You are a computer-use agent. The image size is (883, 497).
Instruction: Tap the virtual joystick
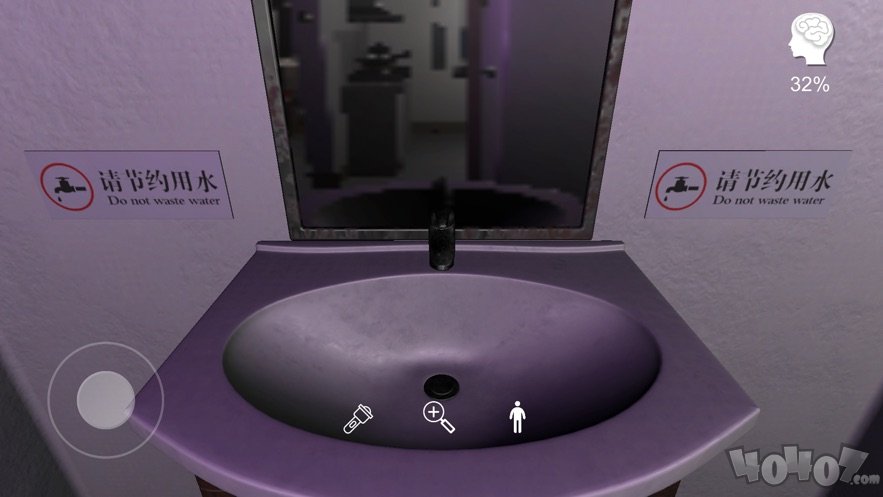[x=105, y=398]
